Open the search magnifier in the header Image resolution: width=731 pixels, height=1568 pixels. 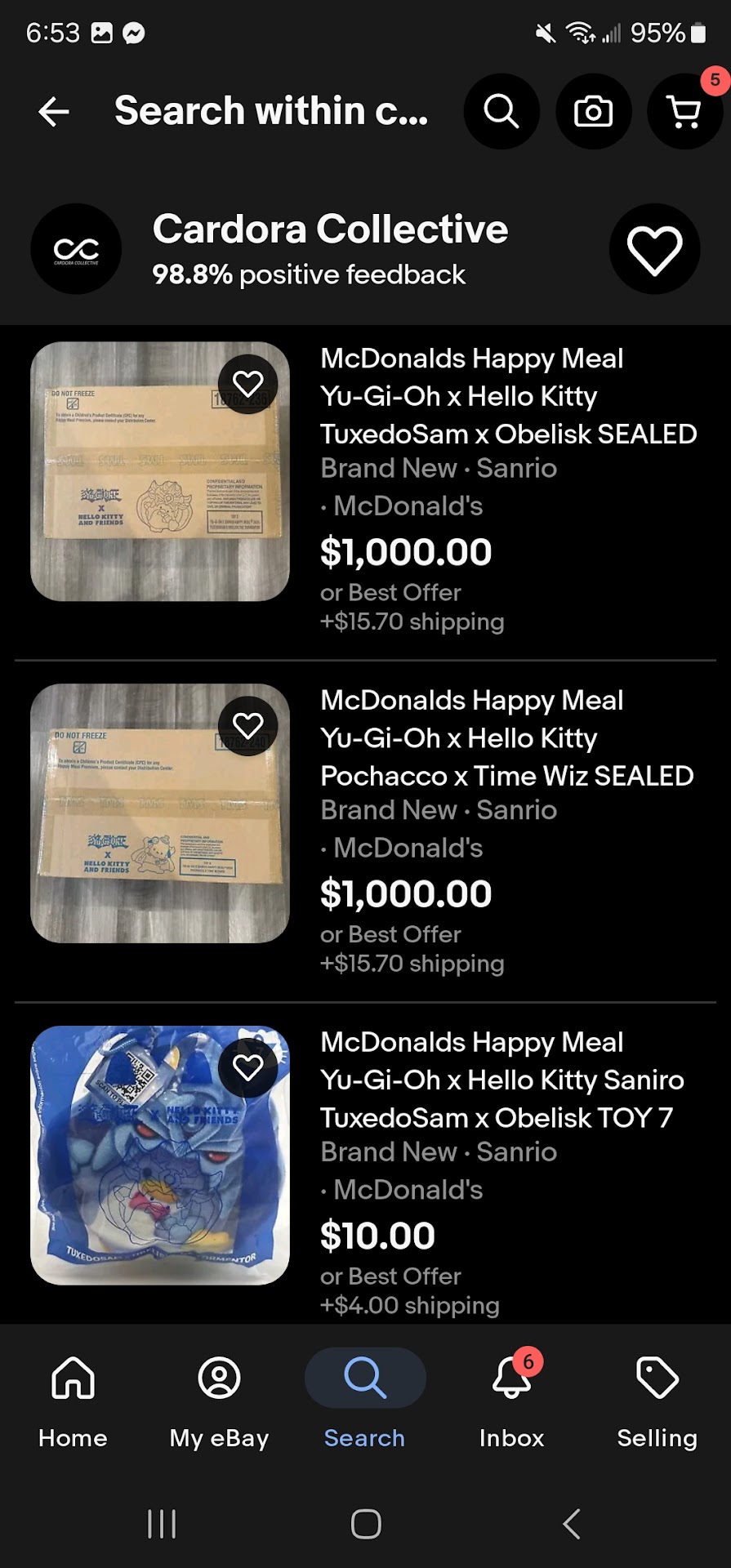501,112
